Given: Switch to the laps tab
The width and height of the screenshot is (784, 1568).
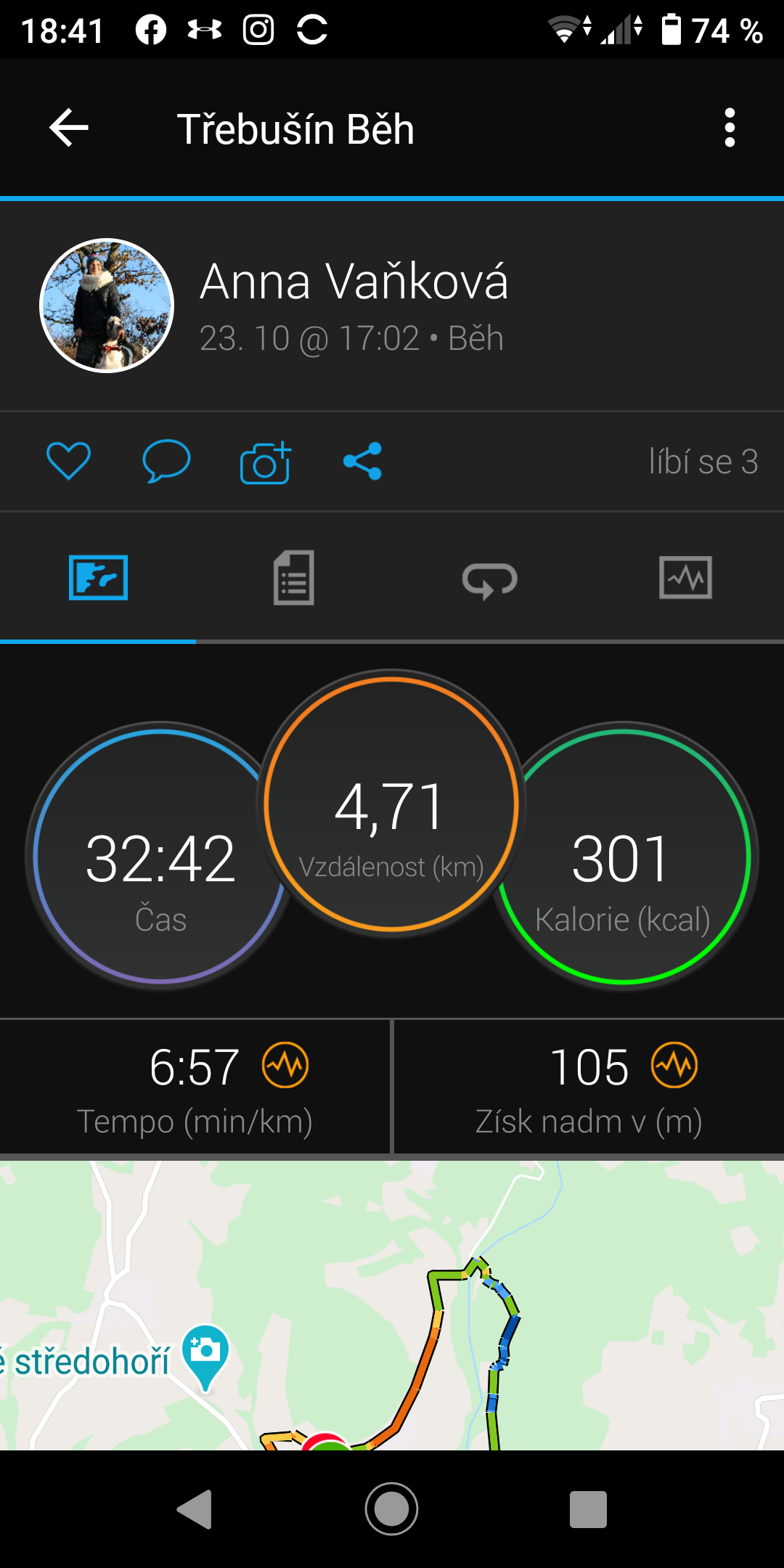Looking at the screenshot, I should [x=490, y=580].
